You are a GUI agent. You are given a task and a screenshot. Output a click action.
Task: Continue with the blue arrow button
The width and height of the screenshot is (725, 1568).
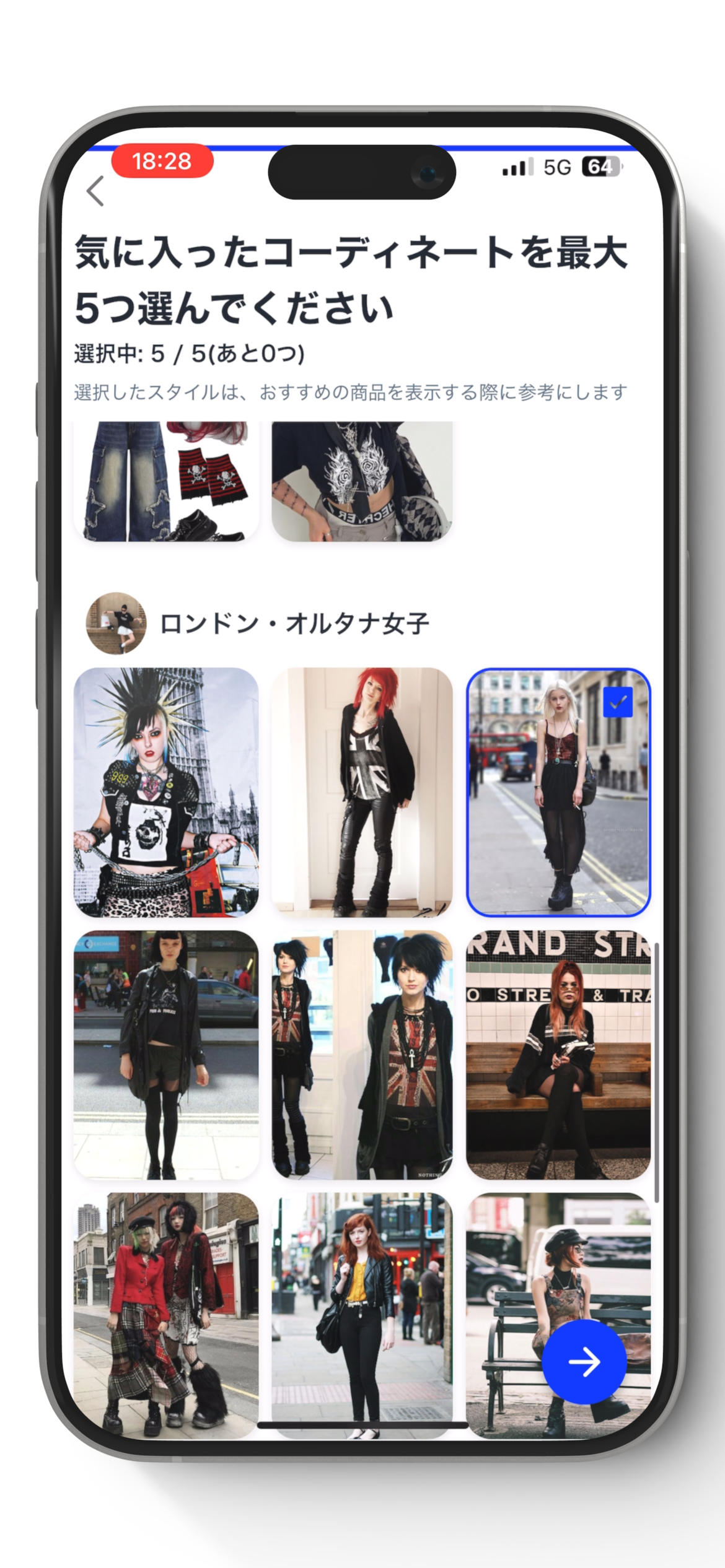[x=584, y=1362]
